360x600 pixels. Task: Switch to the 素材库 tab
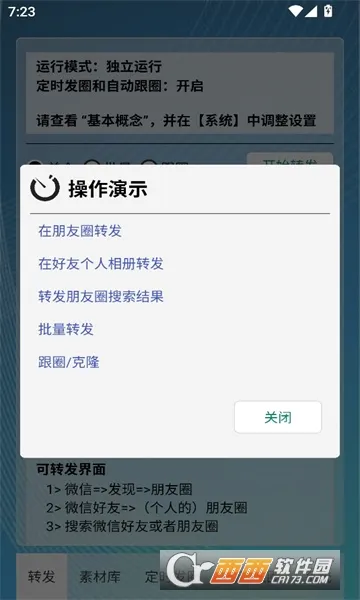point(100,577)
